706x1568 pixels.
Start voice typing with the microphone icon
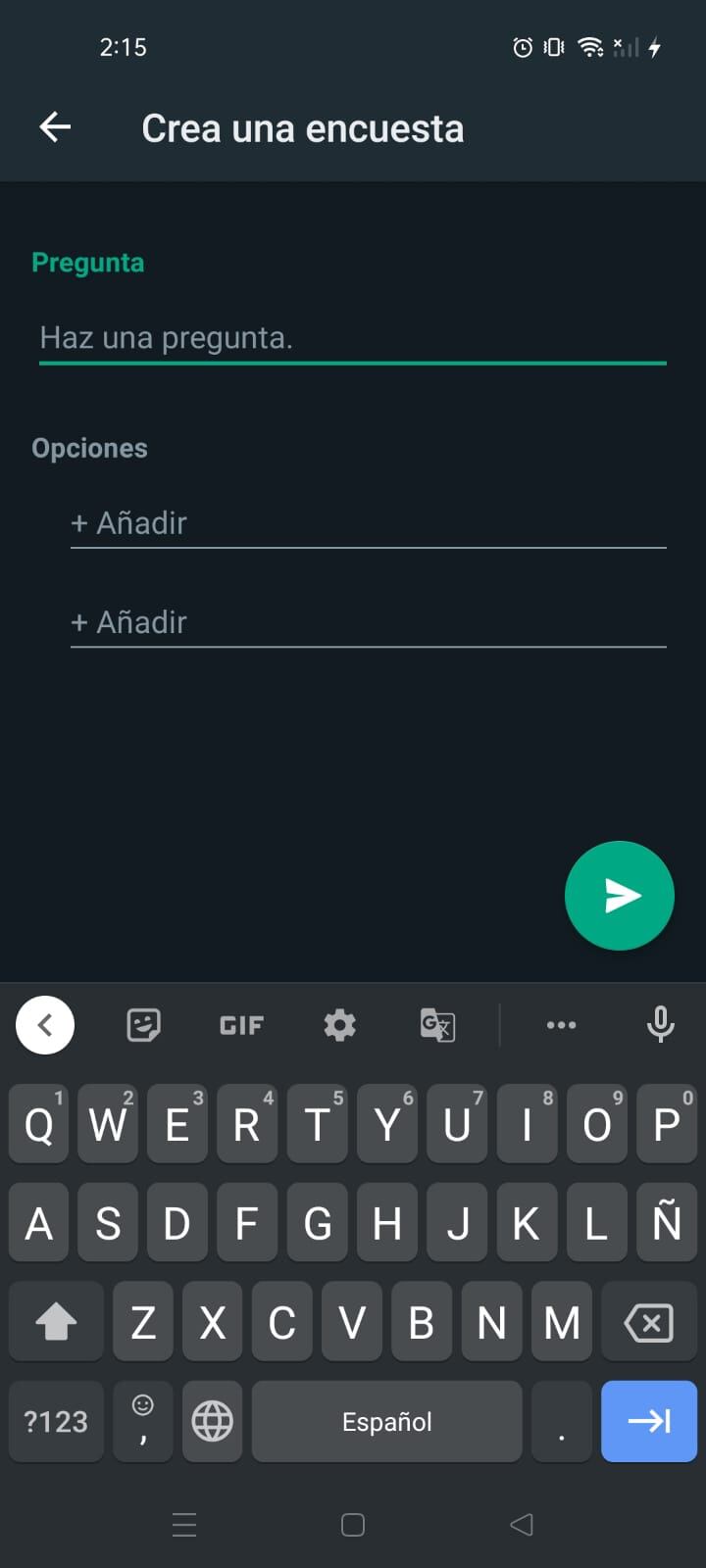(x=659, y=1024)
